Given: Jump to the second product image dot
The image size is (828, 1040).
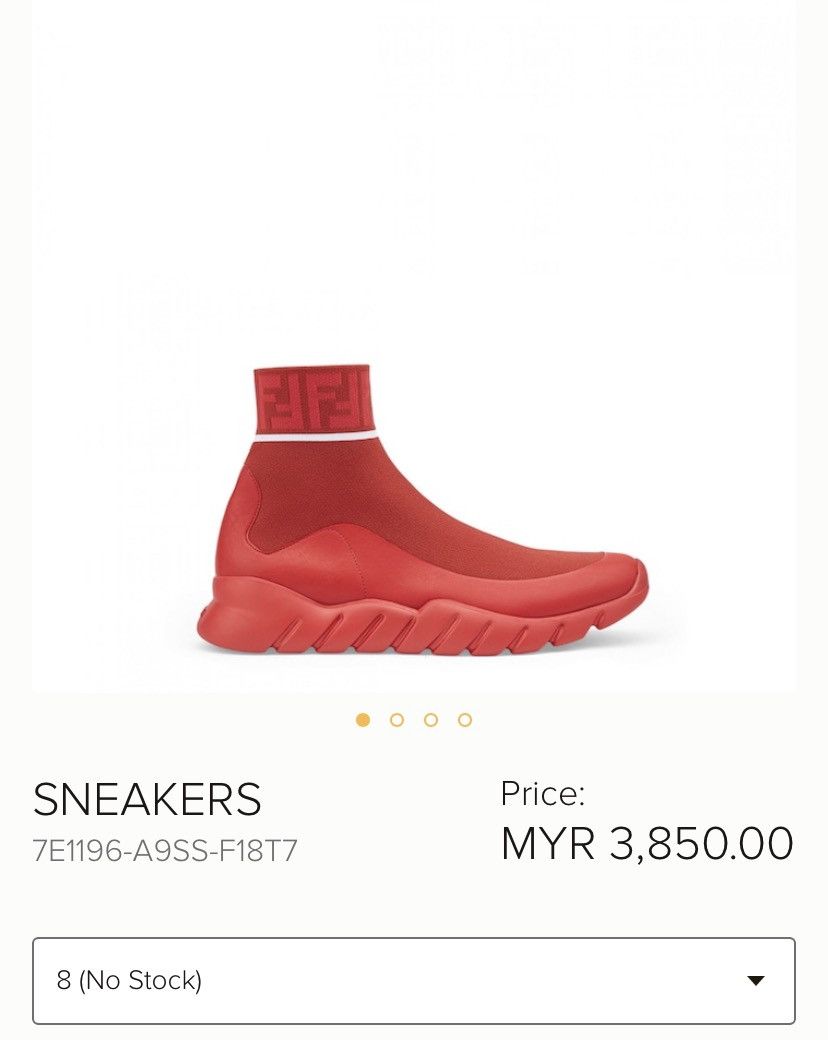Looking at the screenshot, I should pos(397,720).
